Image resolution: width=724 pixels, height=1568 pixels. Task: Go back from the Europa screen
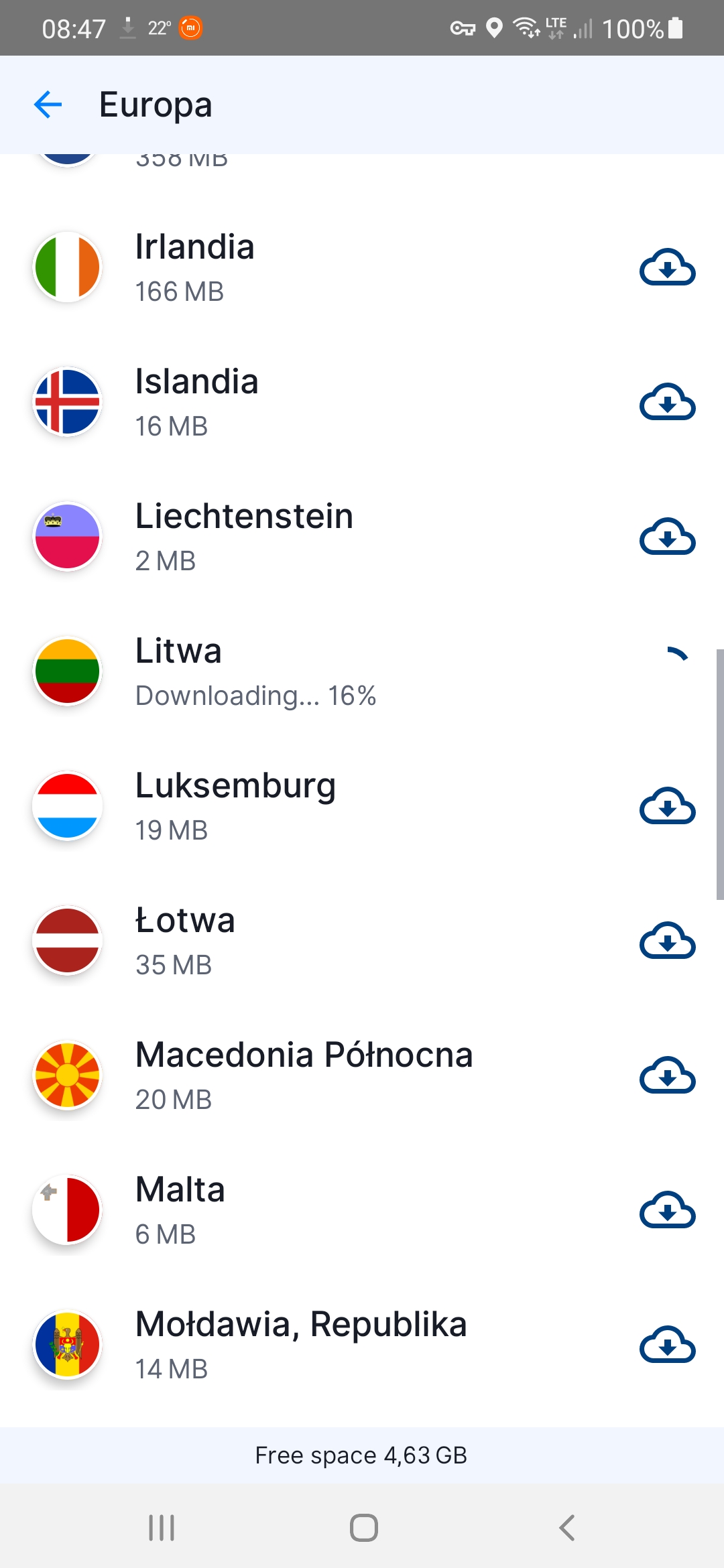(48, 105)
